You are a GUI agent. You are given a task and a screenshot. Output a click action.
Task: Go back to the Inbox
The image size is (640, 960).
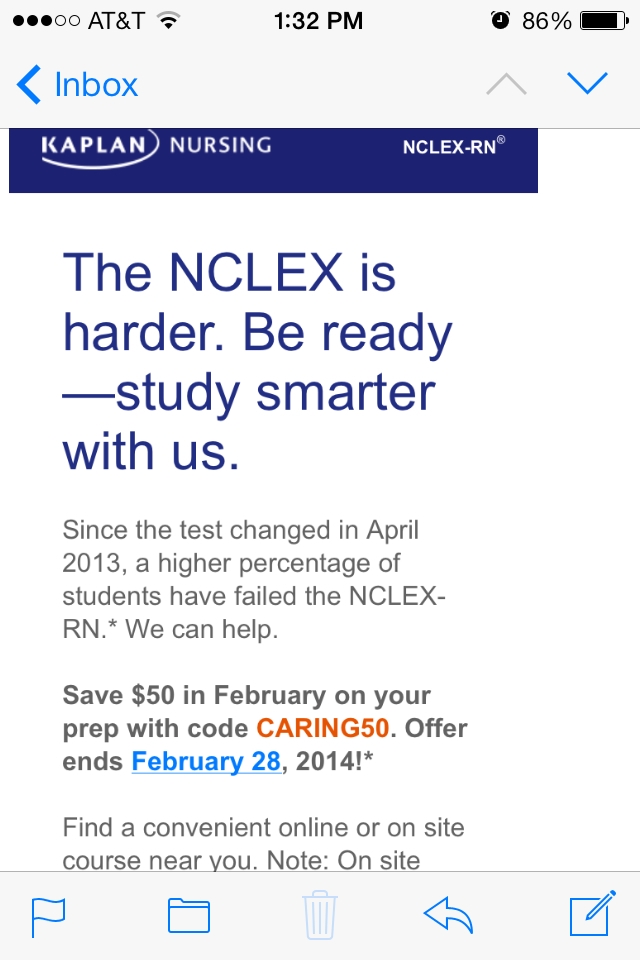pos(77,85)
